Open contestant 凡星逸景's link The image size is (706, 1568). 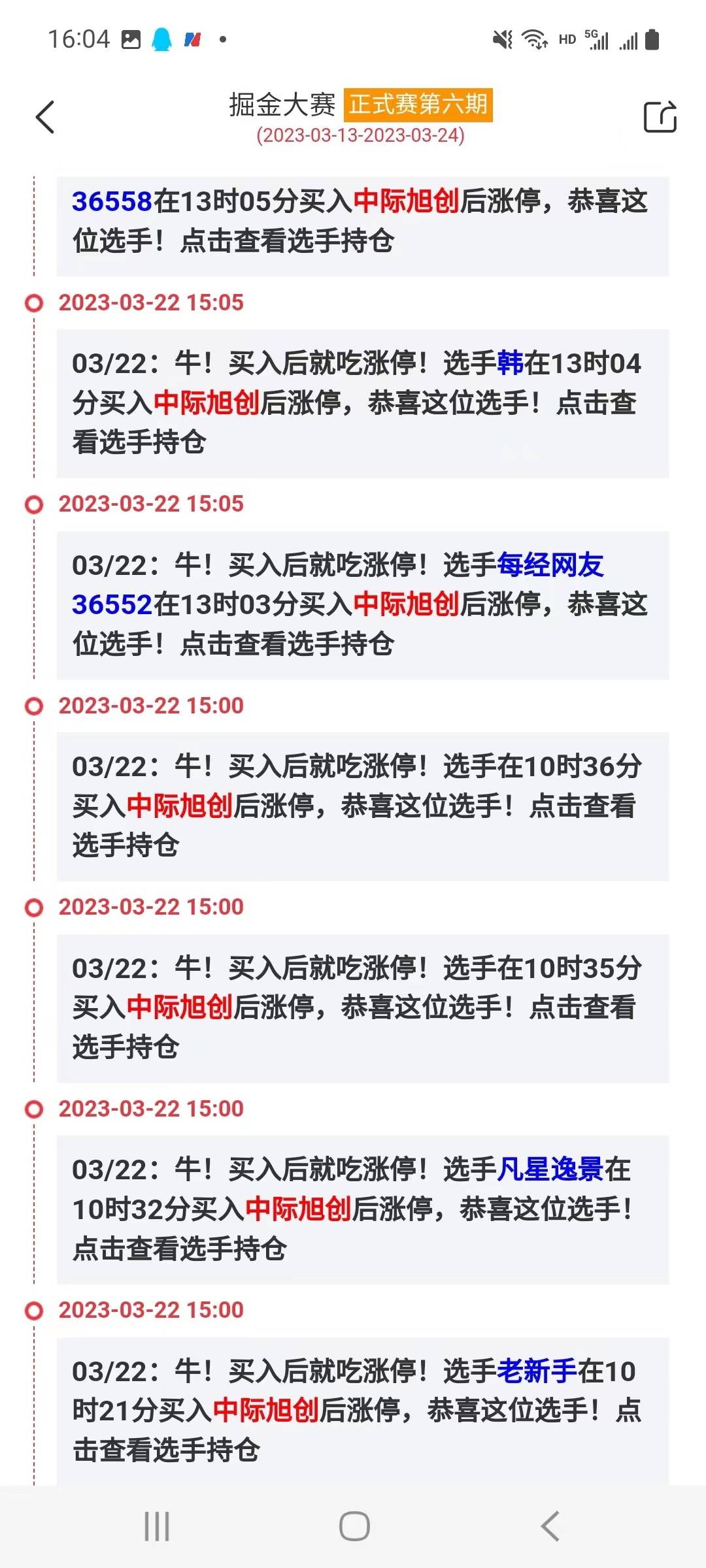(x=550, y=1169)
